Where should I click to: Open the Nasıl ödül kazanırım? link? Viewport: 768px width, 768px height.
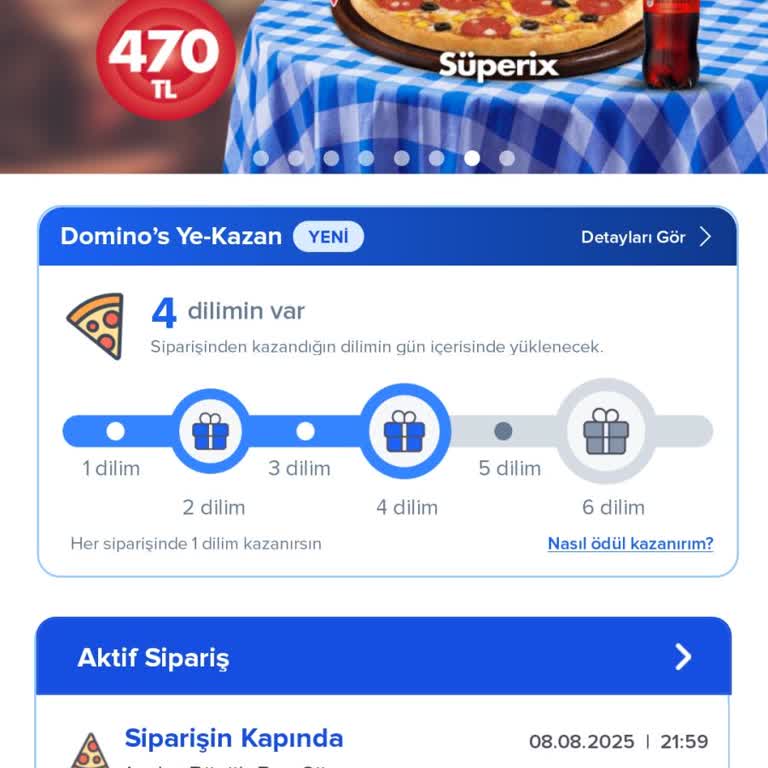(x=630, y=544)
